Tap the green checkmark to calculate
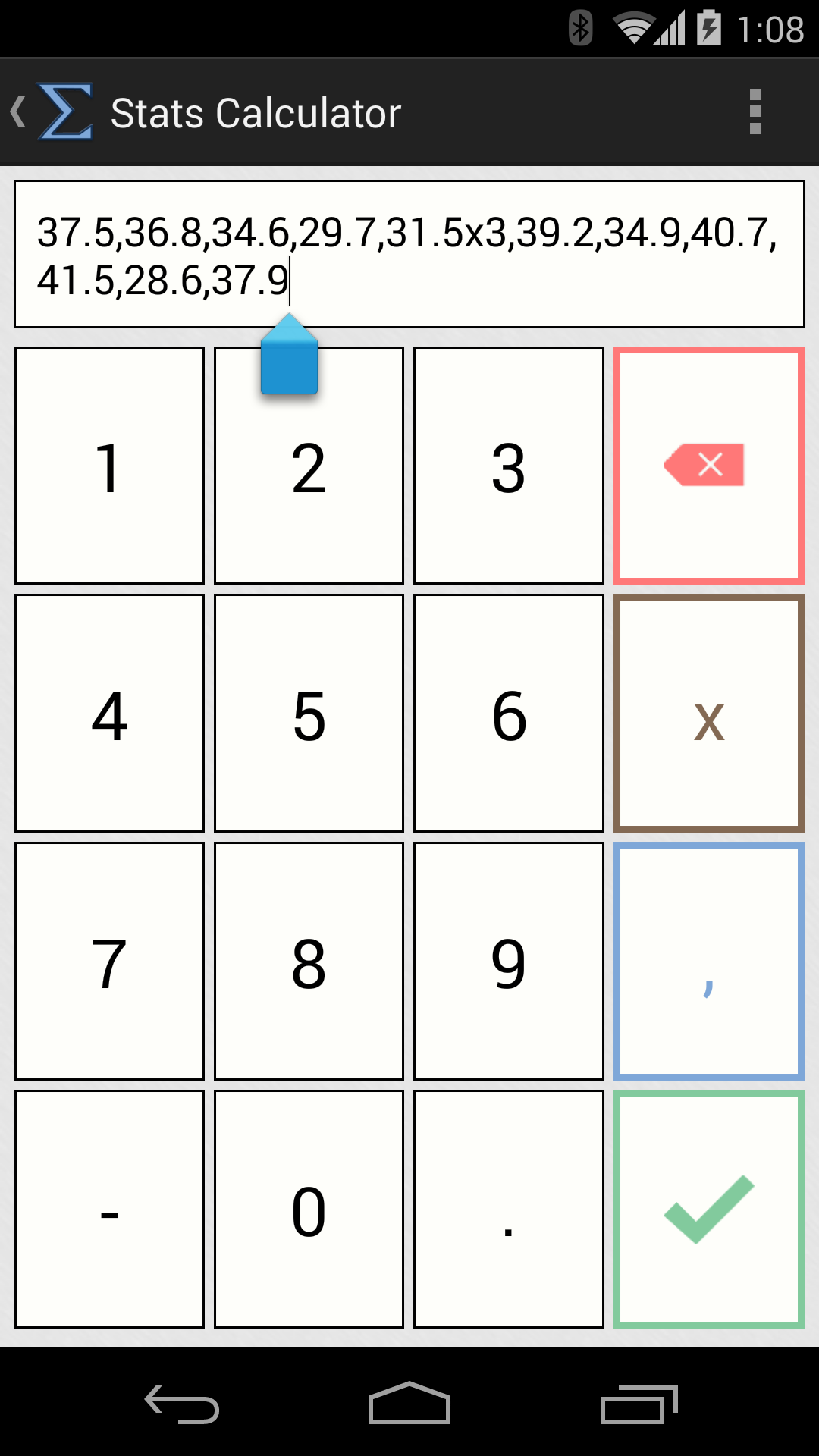The image size is (819, 1456). click(x=708, y=1211)
